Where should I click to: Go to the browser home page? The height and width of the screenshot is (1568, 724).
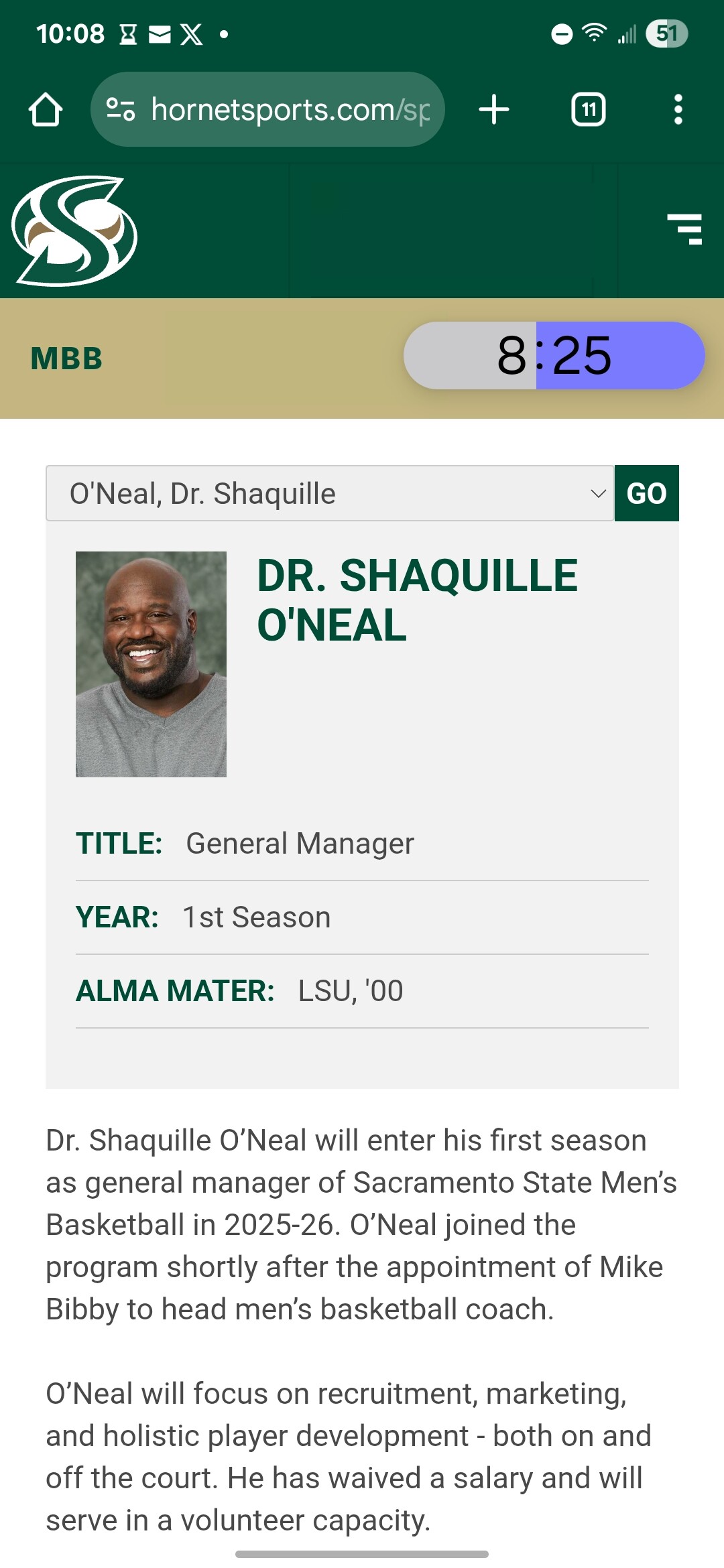46,110
